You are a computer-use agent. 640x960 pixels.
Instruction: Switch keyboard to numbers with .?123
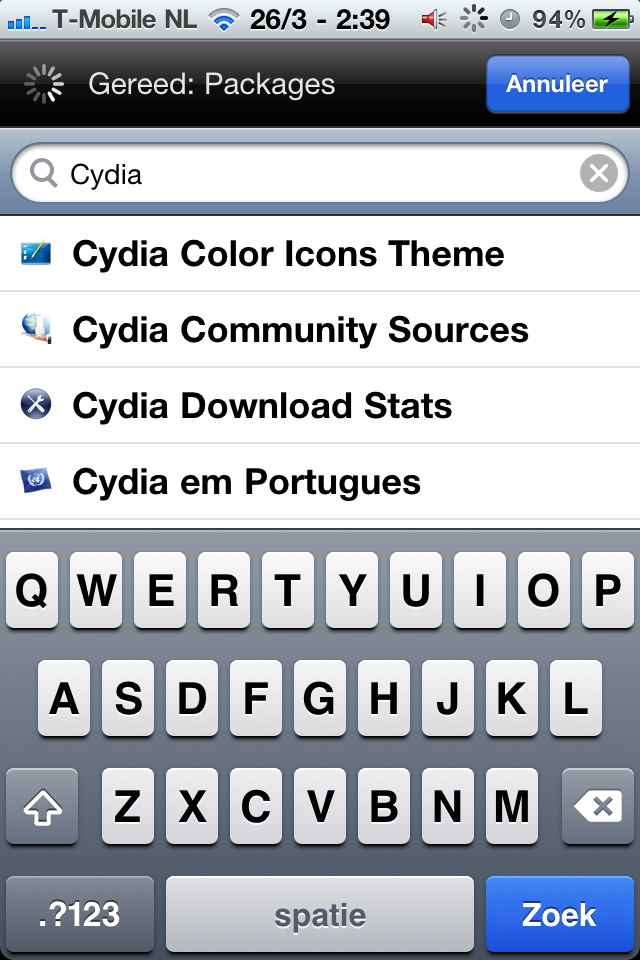(x=80, y=914)
